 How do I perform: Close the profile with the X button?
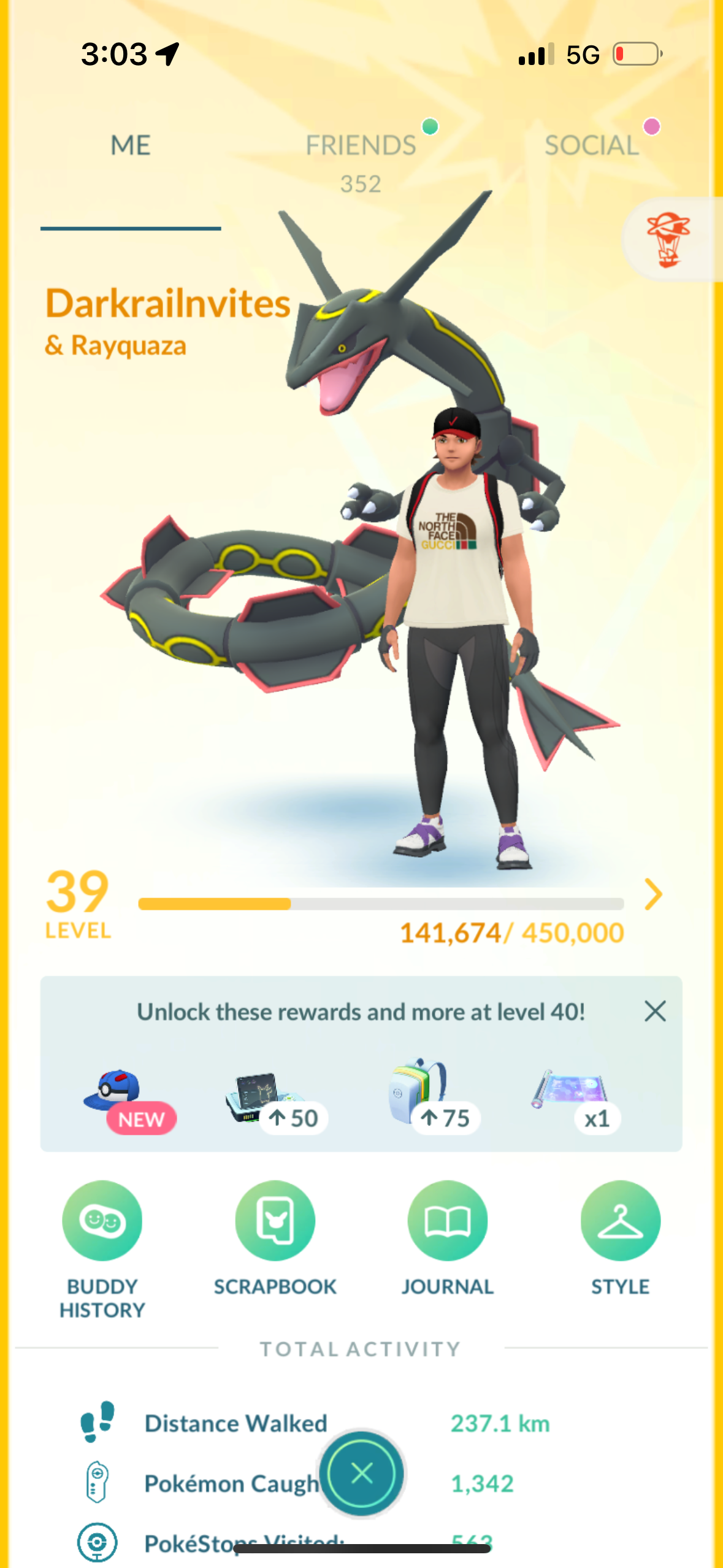coord(362,1472)
